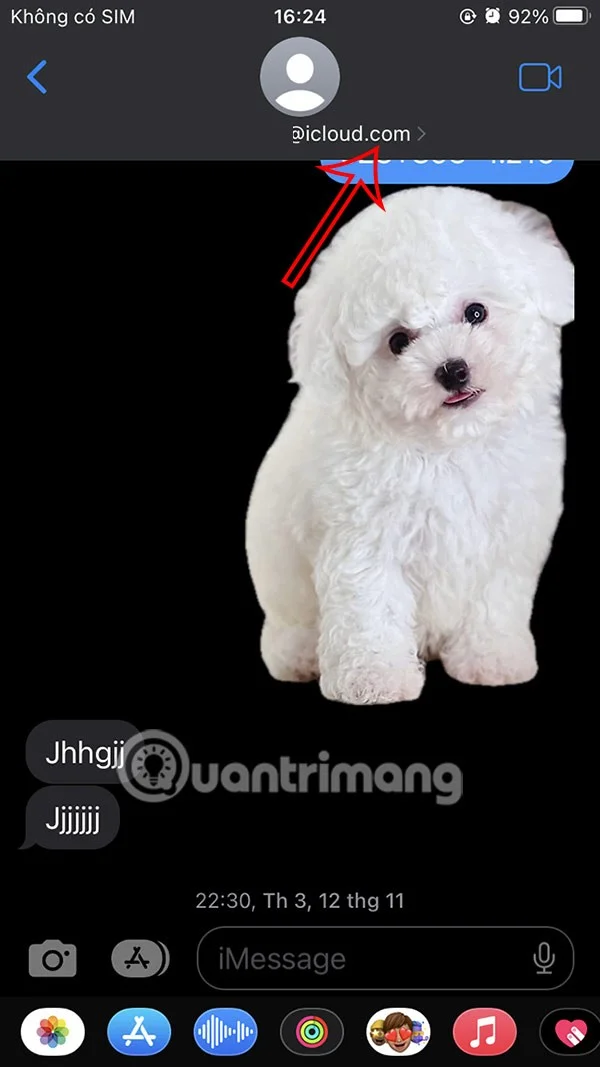Open the Music app in the drawer
This screenshot has height=1067, width=600.
(484, 1031)
